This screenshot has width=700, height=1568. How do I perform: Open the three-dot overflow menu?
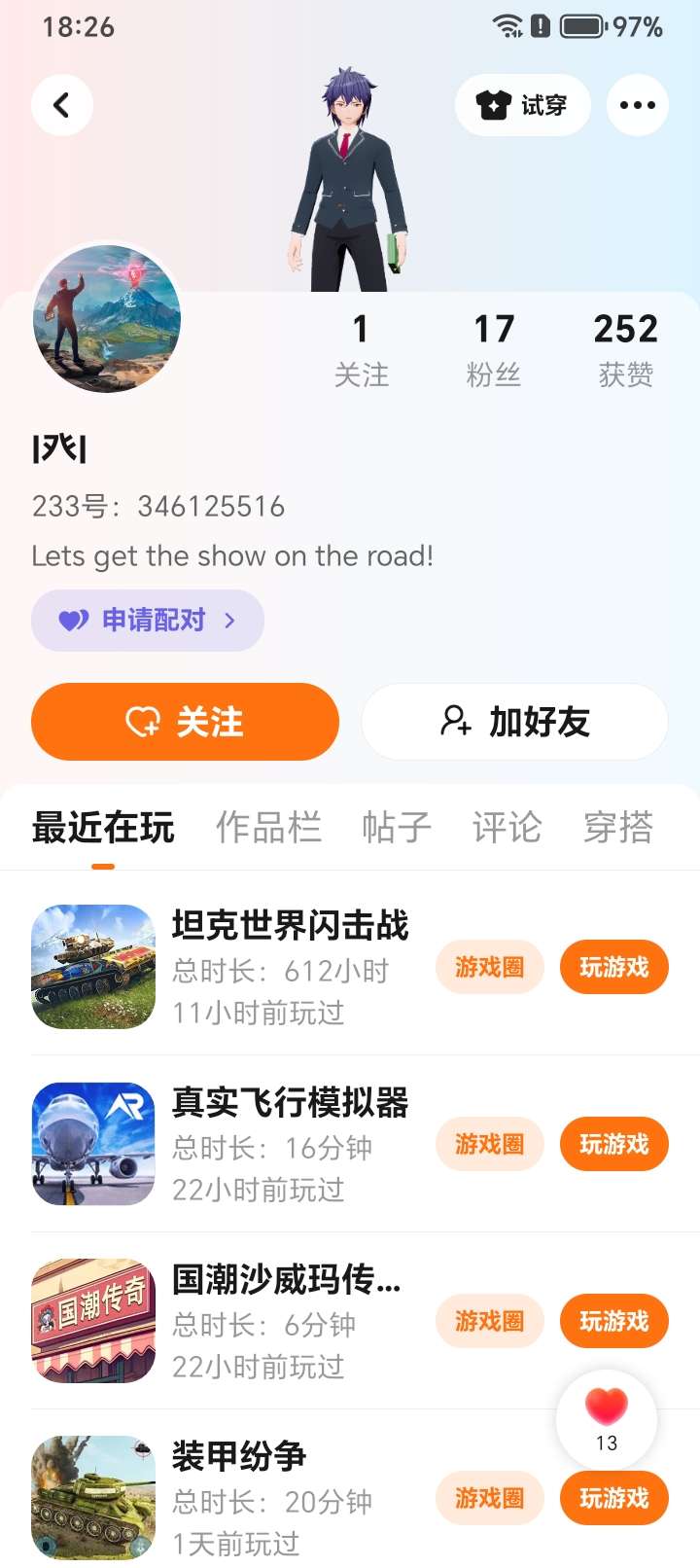click(x=637, y=105)
